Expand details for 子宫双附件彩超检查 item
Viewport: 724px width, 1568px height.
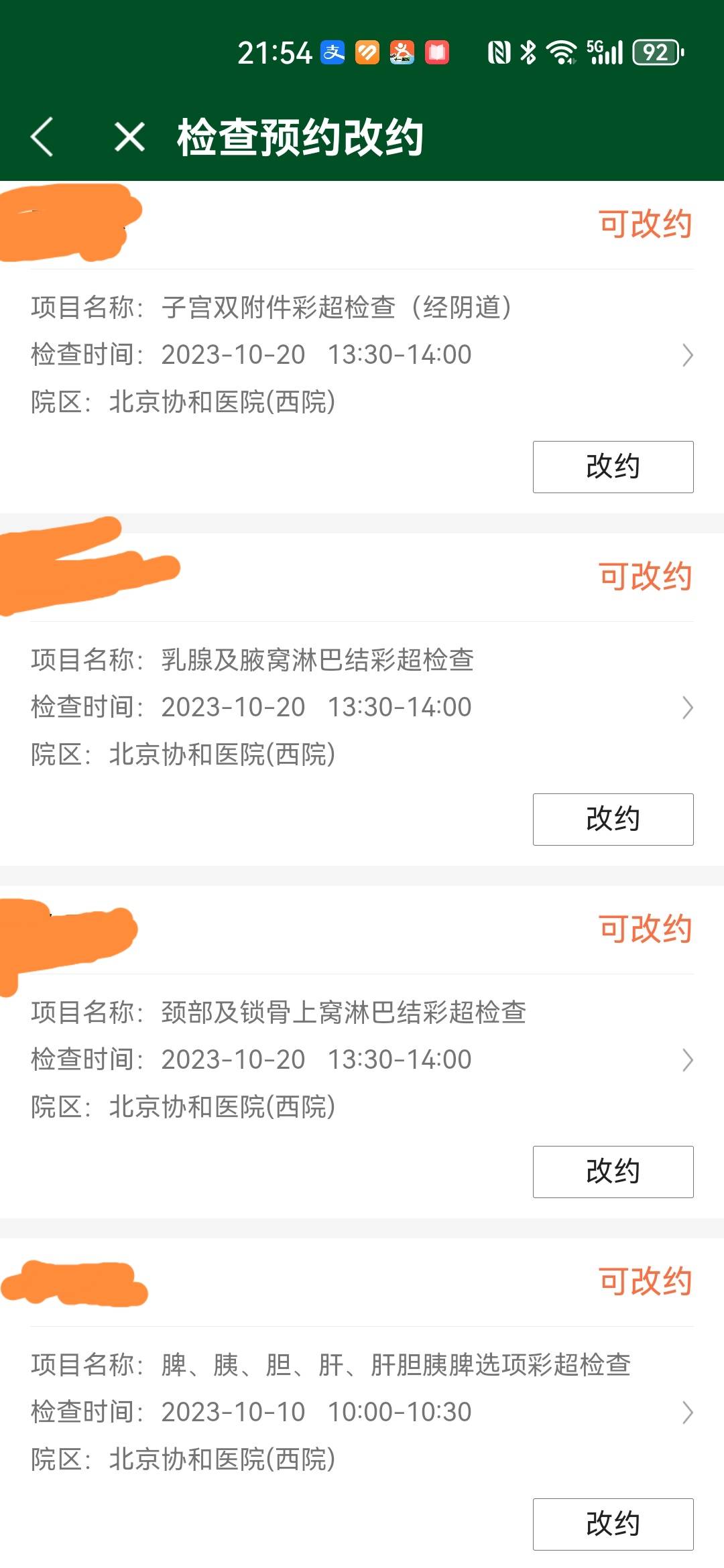pos(688,354)
